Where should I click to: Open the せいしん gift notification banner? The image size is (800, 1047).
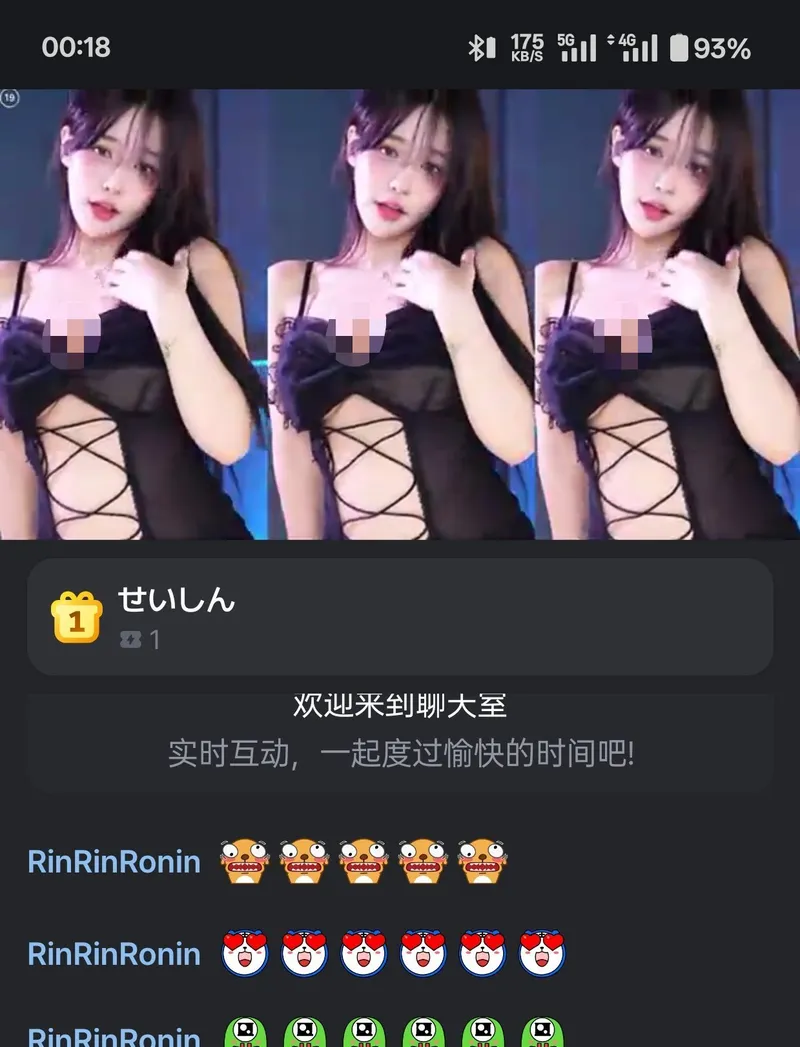[400, 615]
